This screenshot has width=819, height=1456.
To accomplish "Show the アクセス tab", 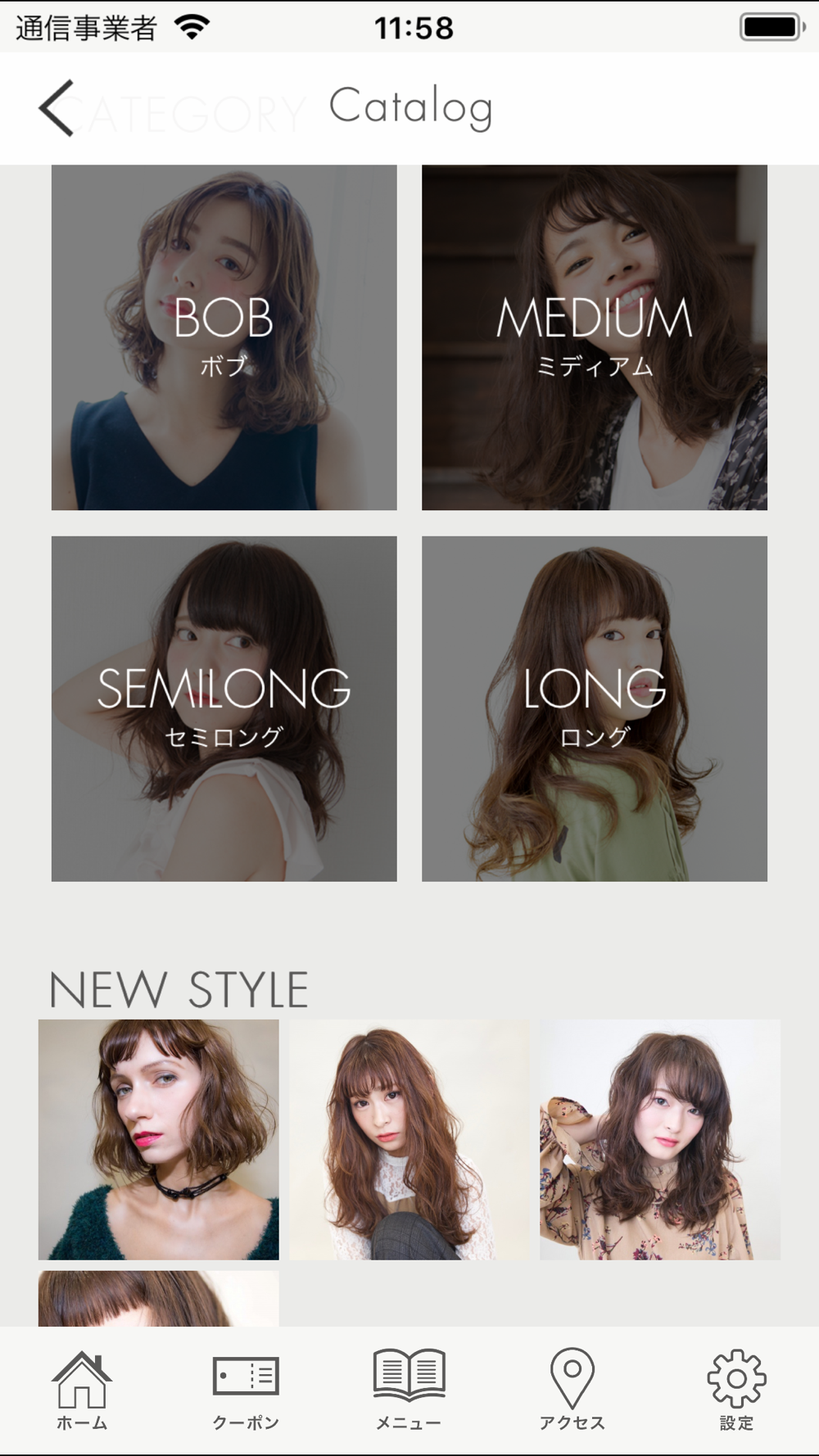I will click(x=572, y=1390).
